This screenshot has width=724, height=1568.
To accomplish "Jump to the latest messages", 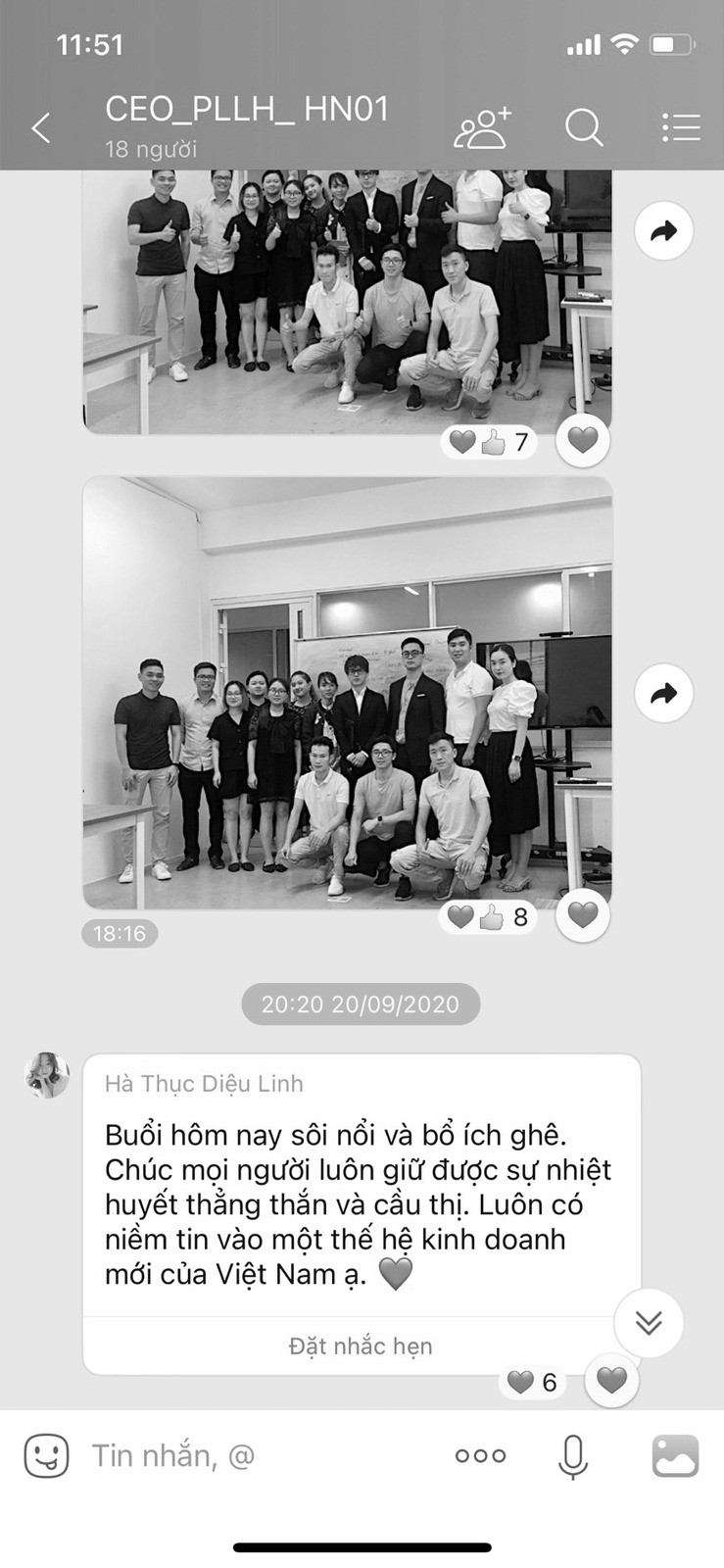I will pyautogui.click(x=649, y=1323).
